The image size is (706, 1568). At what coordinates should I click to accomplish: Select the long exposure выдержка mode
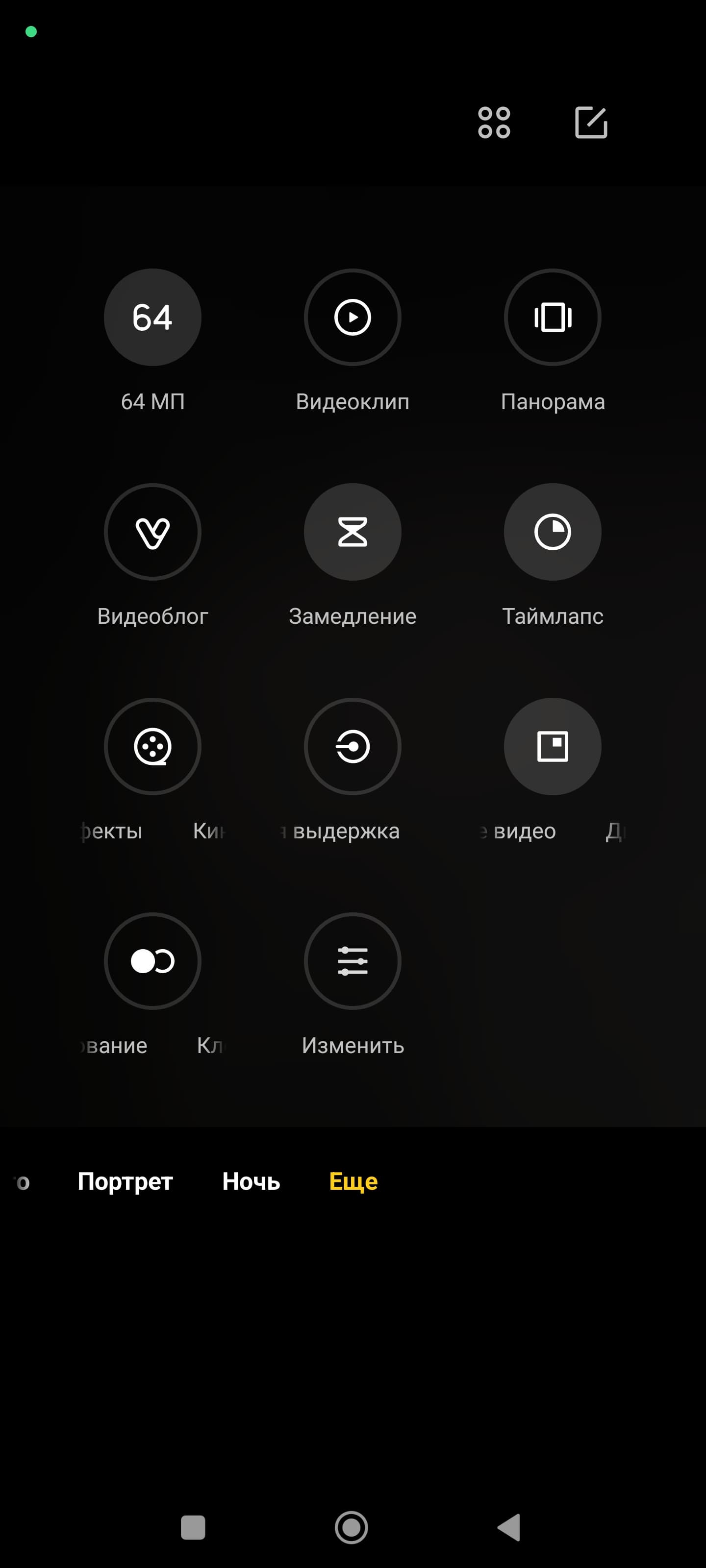[352, 746]
